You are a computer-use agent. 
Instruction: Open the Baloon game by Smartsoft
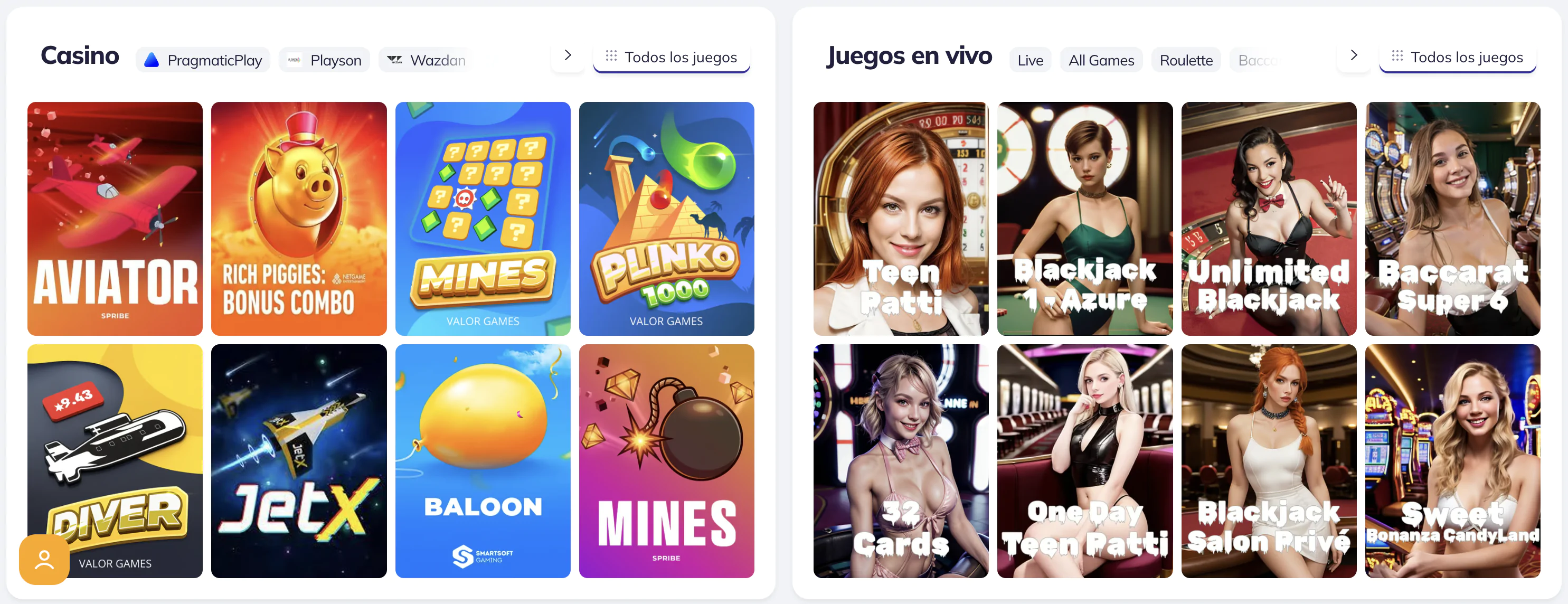[x=483, y=460]
